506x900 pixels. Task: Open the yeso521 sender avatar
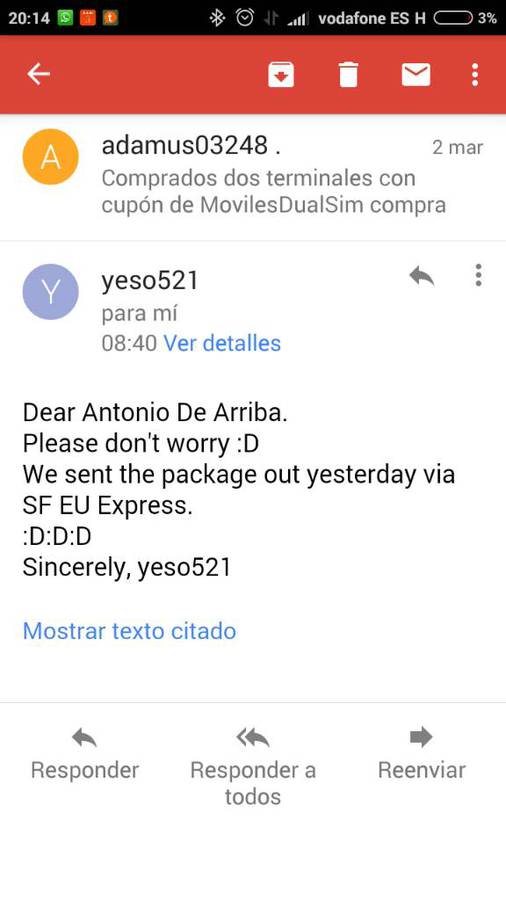pos(50,292)
